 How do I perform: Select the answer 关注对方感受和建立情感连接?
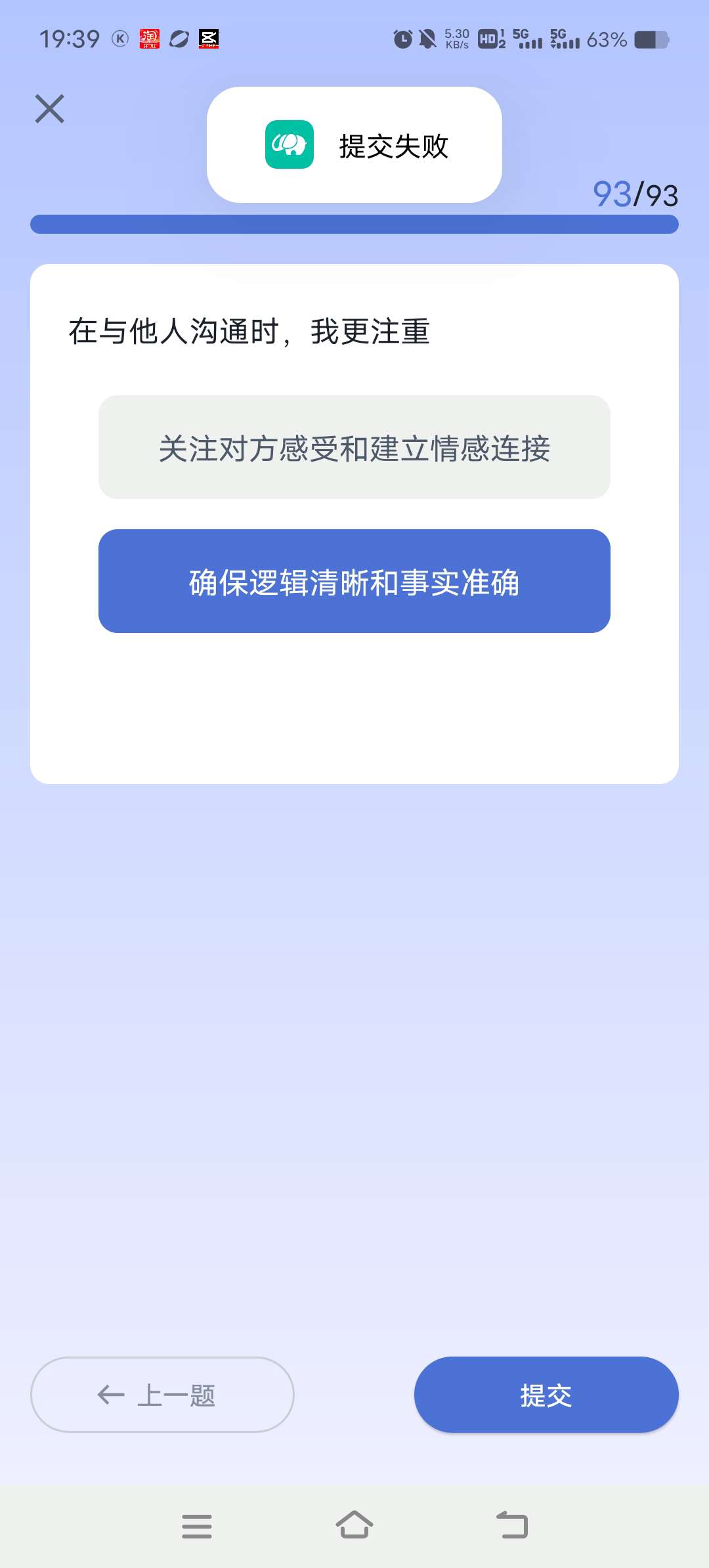click(x=354, y=447)
